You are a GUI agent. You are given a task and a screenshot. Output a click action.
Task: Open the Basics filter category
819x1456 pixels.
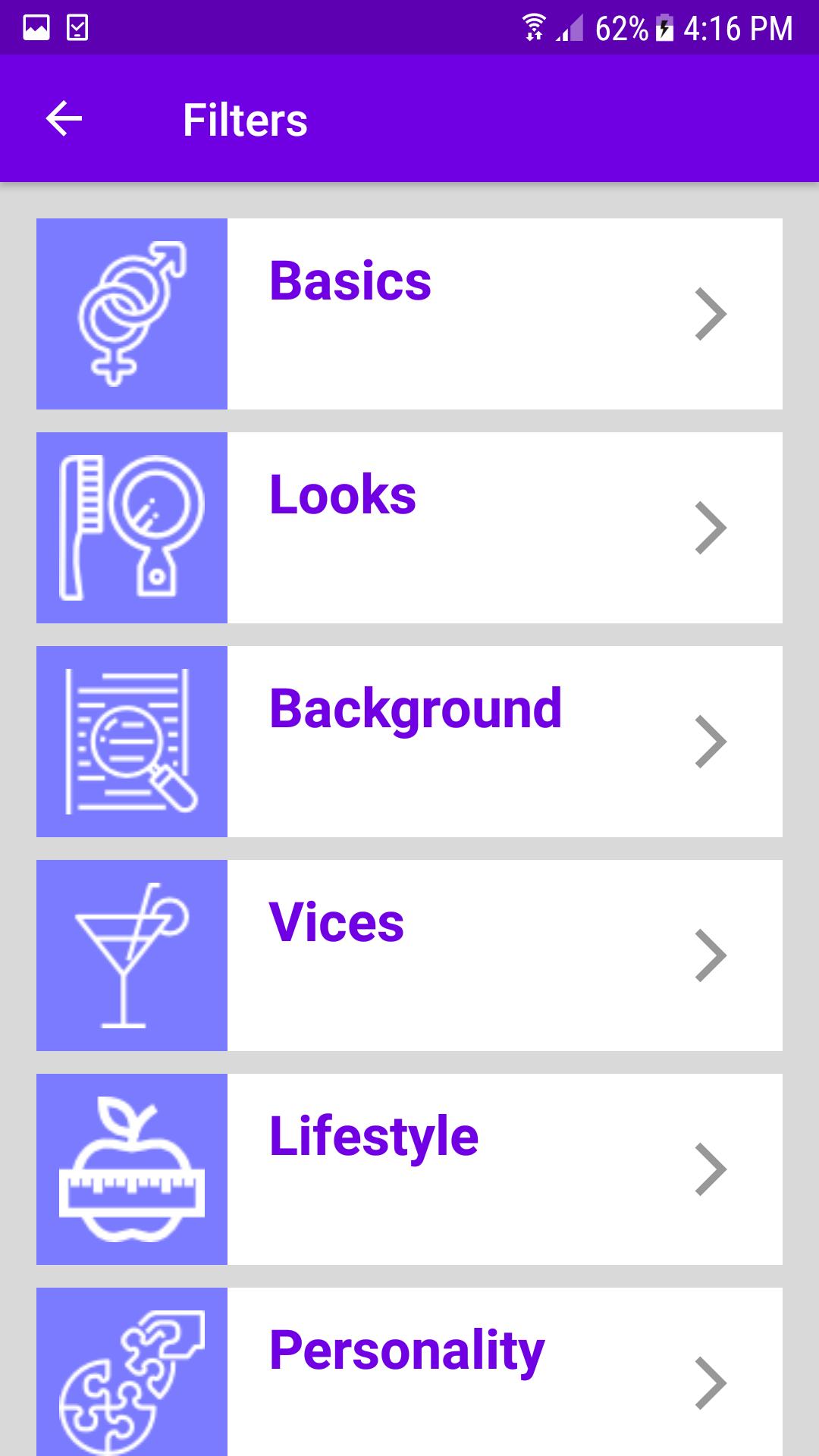(x=409, y=314)
